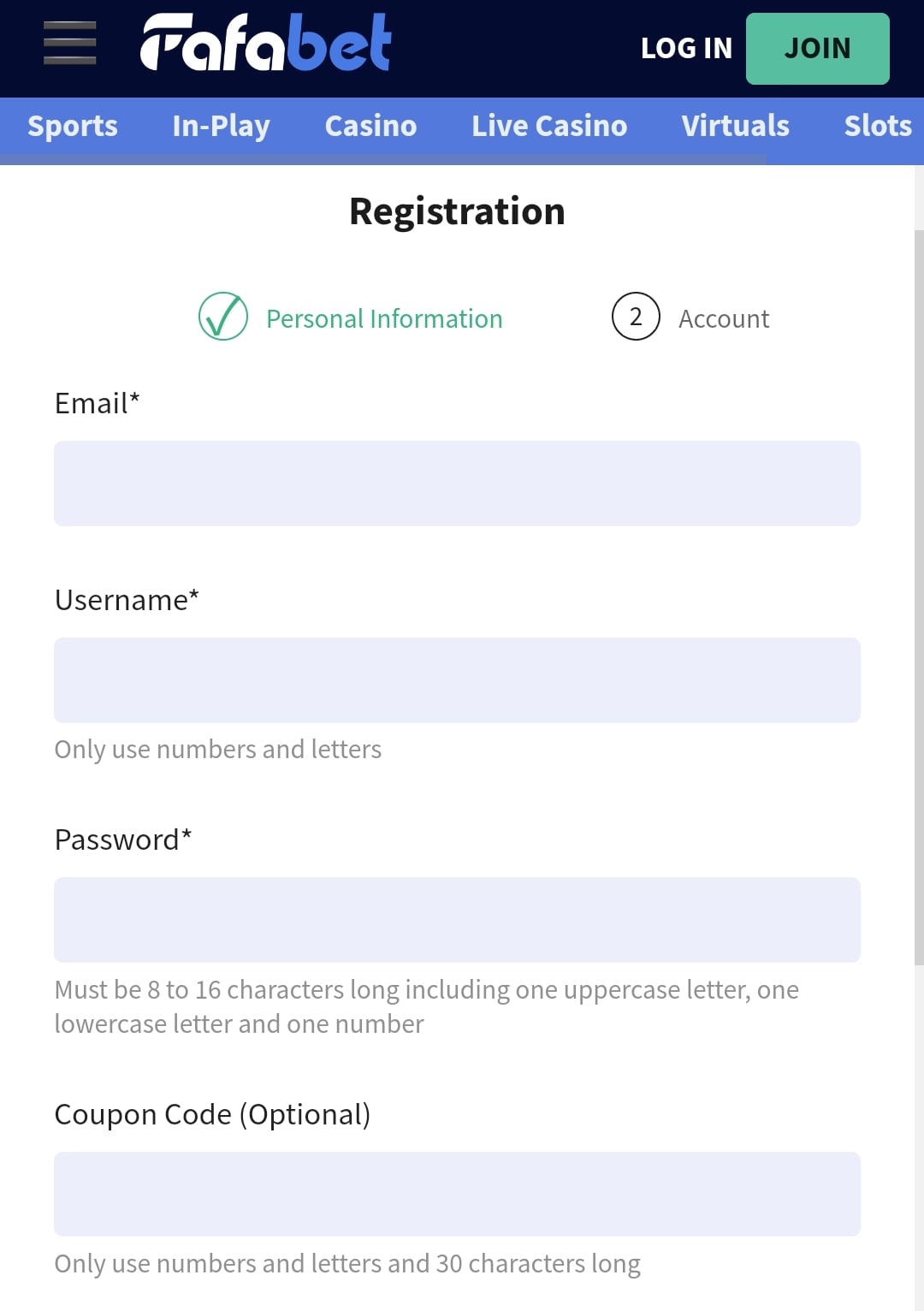
Task: Click the LOG IN link
Action: 685,49
